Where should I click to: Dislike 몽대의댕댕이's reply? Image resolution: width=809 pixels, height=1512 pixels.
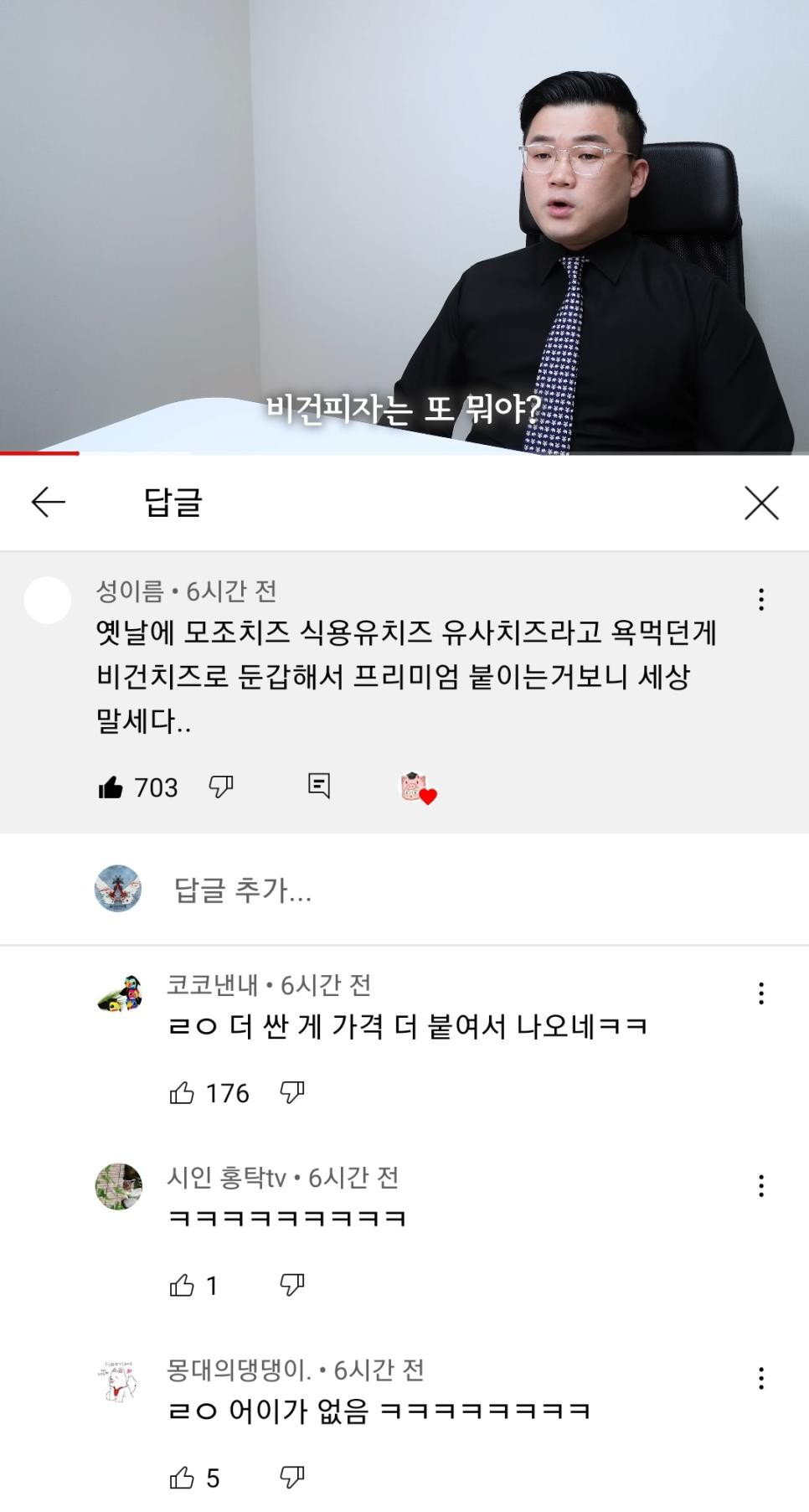(x=291, y=1478)
